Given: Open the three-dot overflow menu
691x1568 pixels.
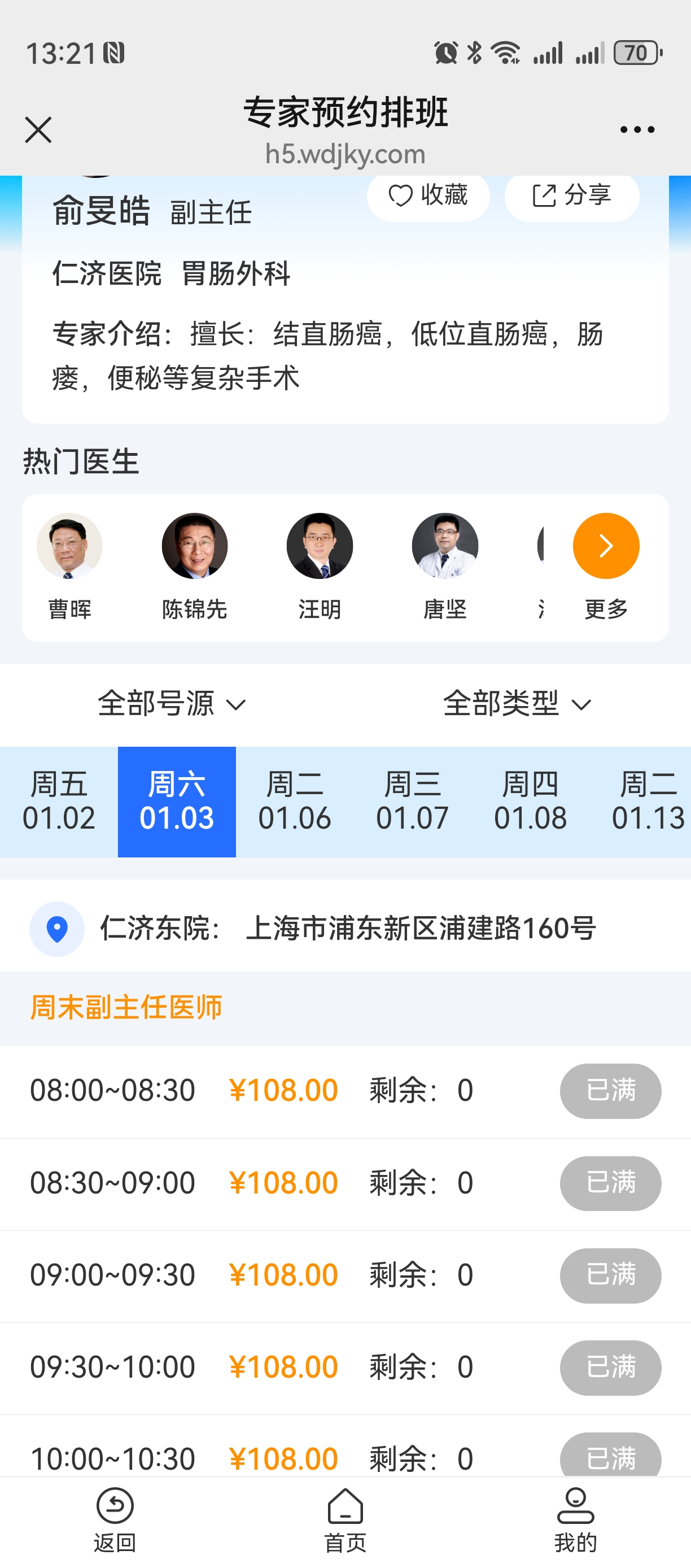Looking at the screenshot, I should pyautogui.click(x=637, y=130).
